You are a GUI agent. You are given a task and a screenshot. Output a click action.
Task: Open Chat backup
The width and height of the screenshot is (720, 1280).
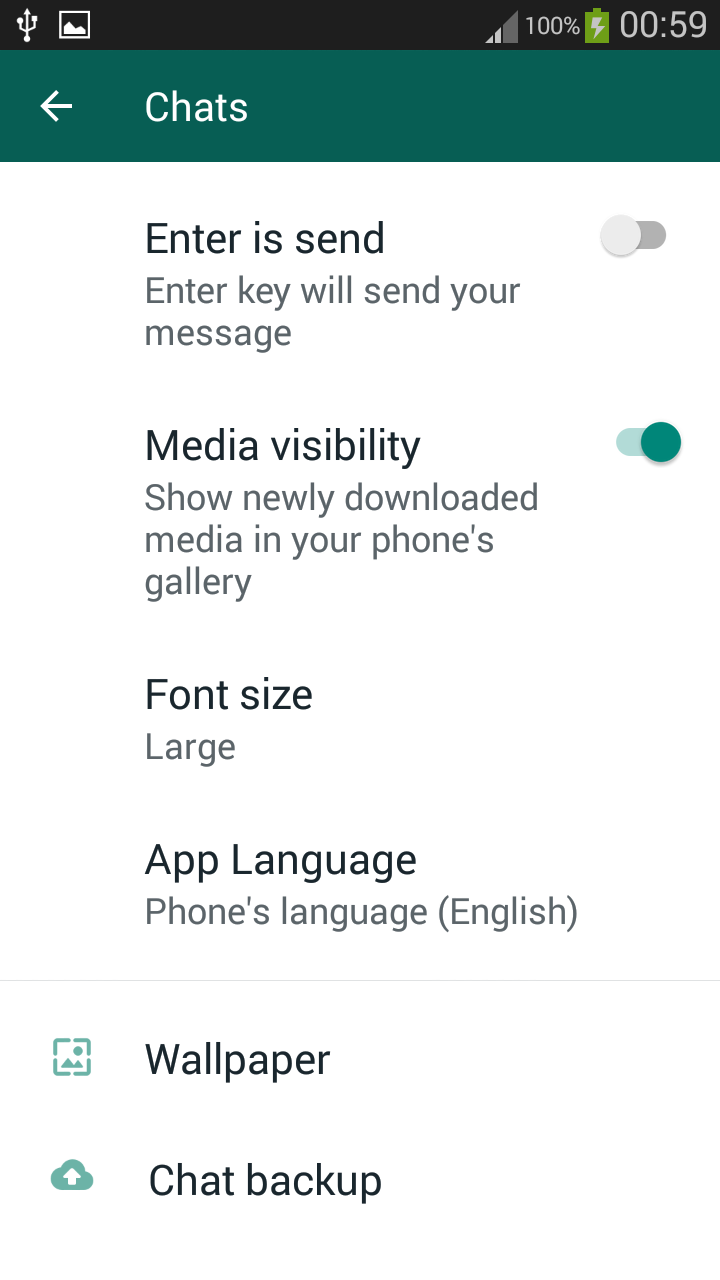pos(360,1180)
